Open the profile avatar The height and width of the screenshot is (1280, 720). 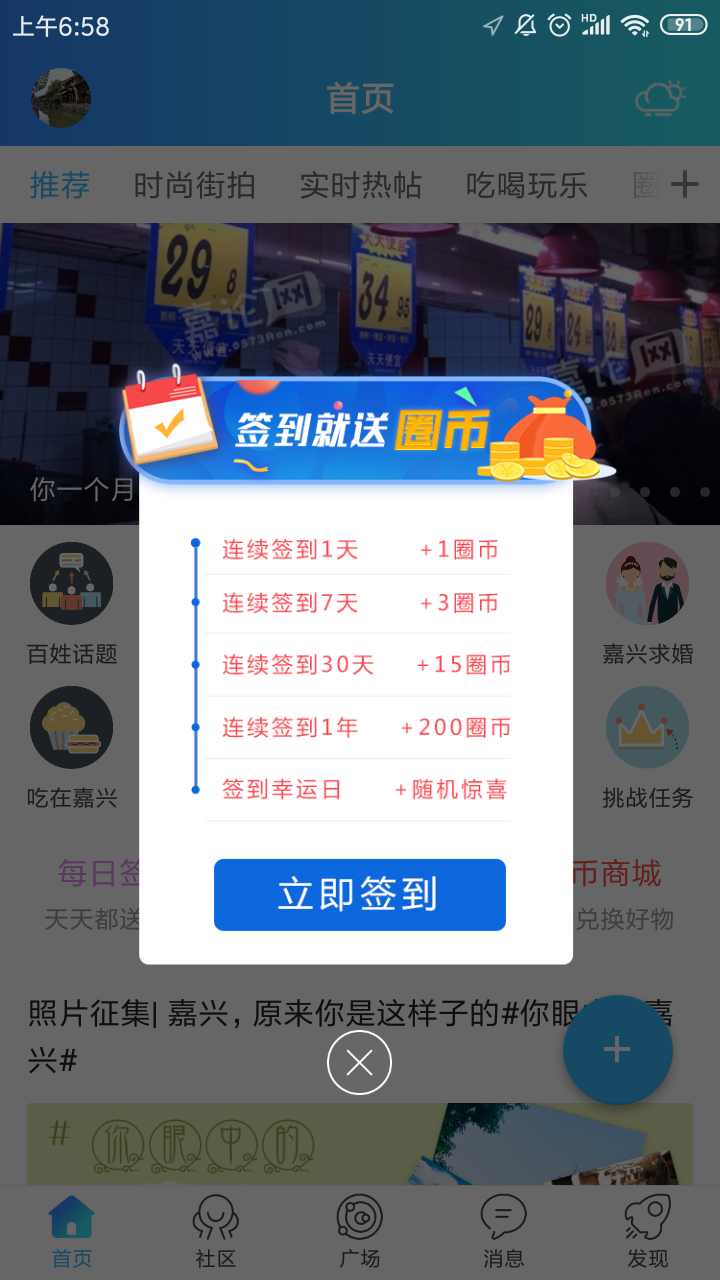pyautogui.click(x=61, y=98)
